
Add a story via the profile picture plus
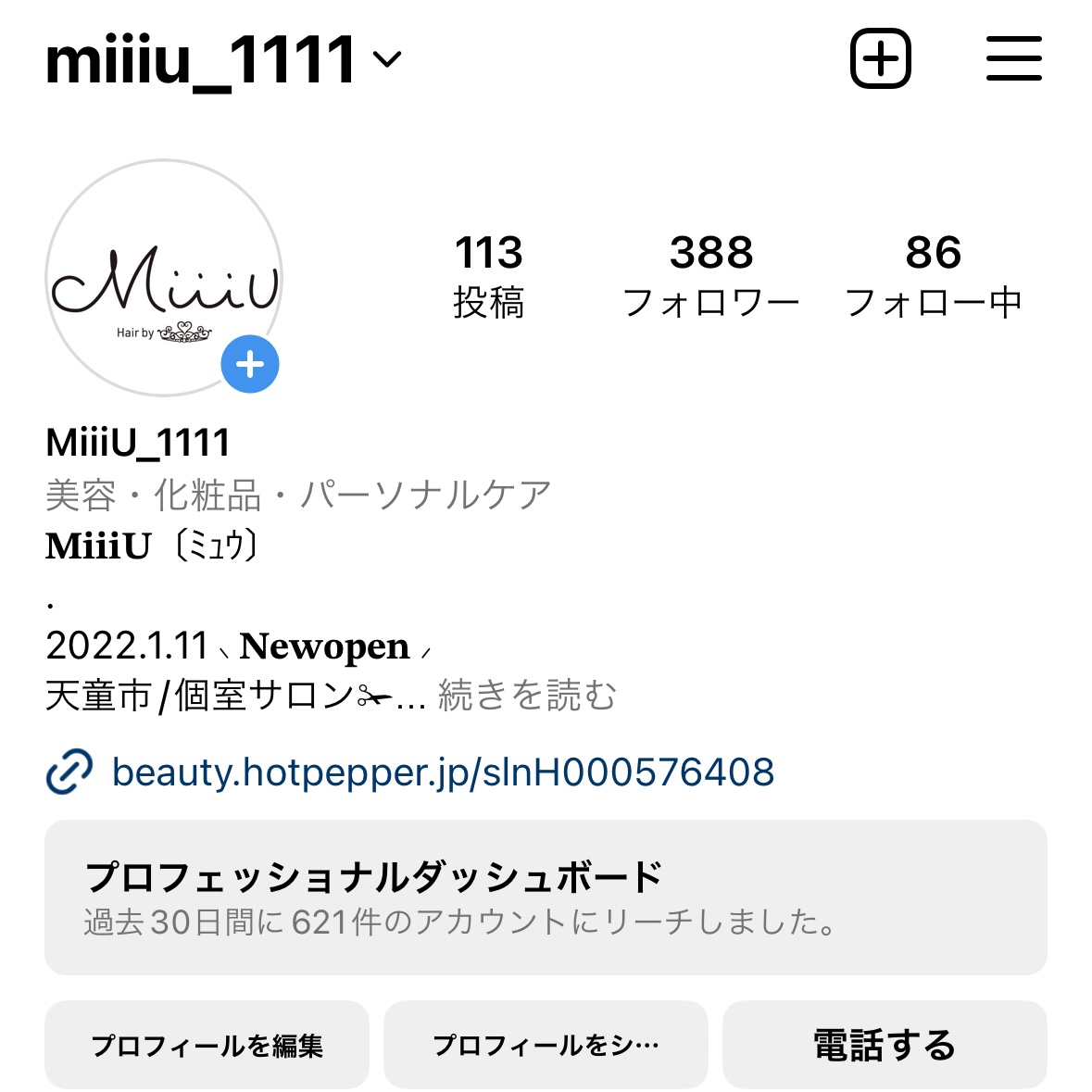point(250,365)
